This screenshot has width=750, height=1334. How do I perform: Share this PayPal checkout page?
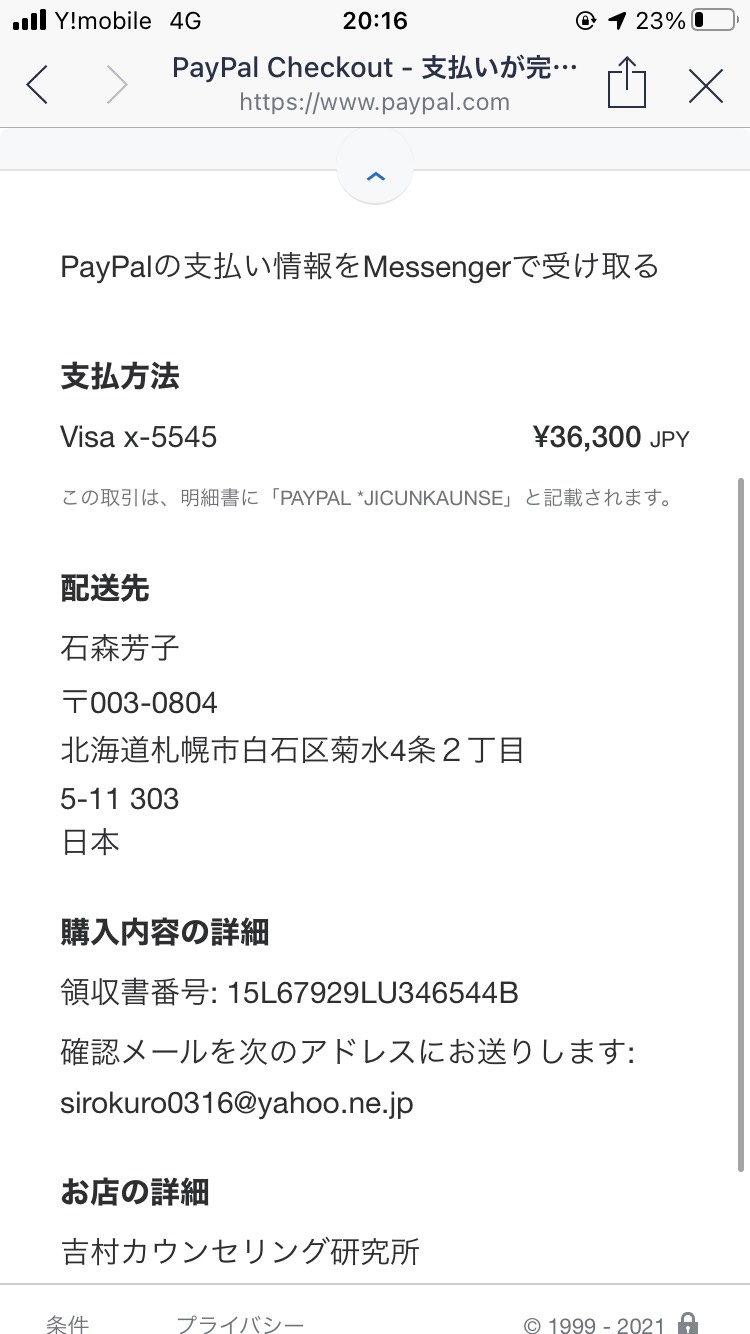pyautogui.click(x=627, y=82)
